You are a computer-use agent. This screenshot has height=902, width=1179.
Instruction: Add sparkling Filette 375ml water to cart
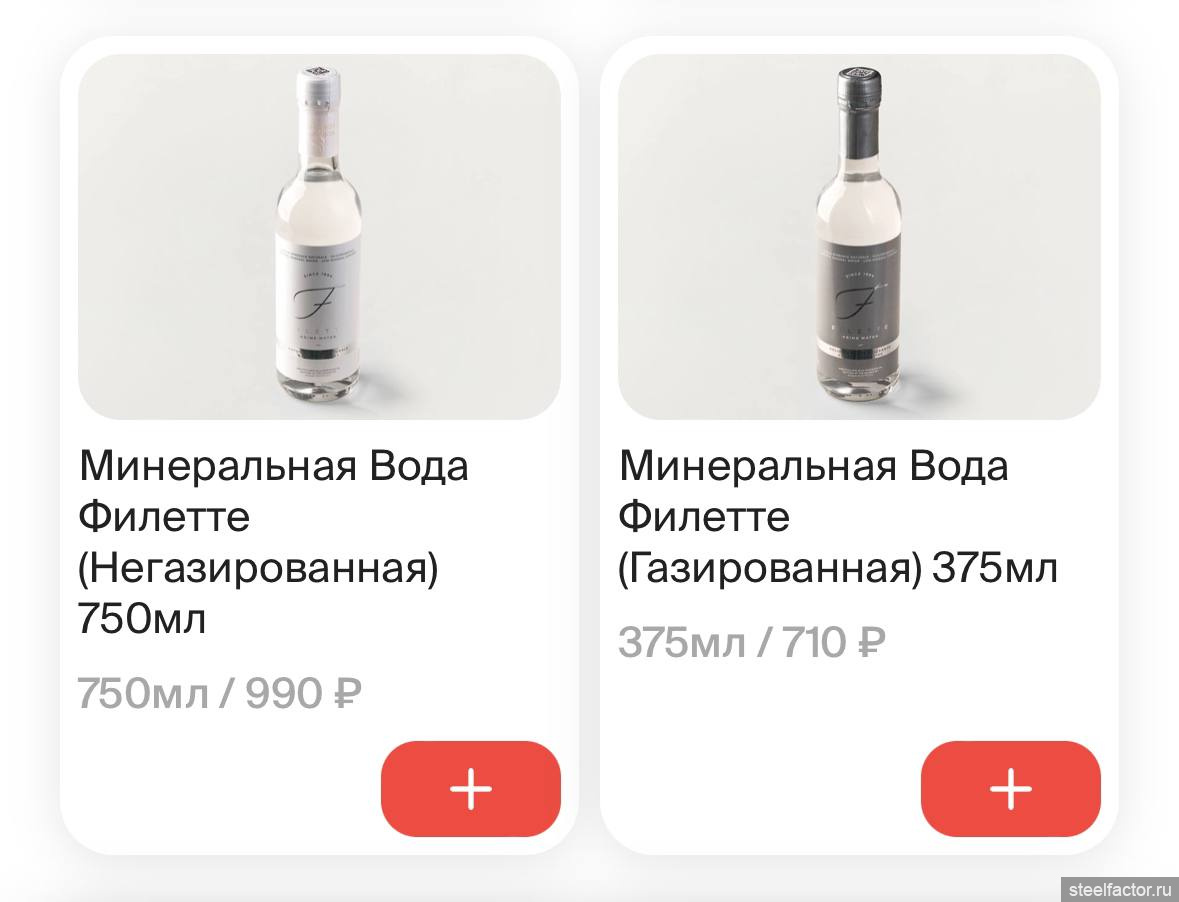click(1010, 789)
